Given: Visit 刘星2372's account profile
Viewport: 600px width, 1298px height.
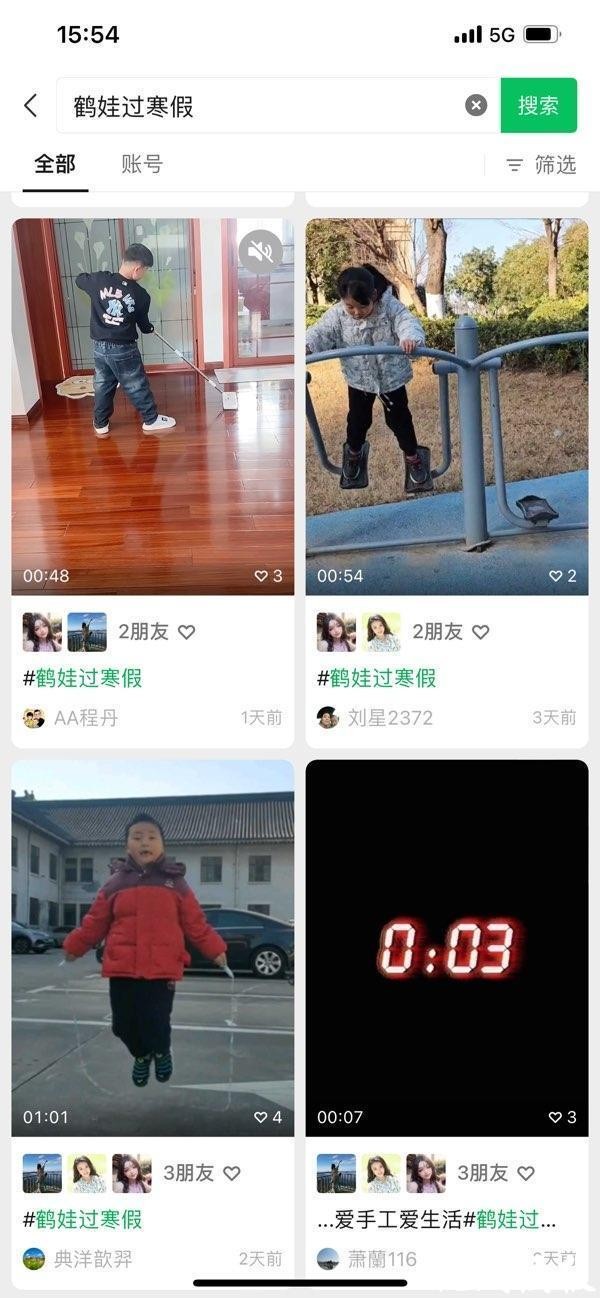Looking at the screenshot, I should click(x=385, y=718).
